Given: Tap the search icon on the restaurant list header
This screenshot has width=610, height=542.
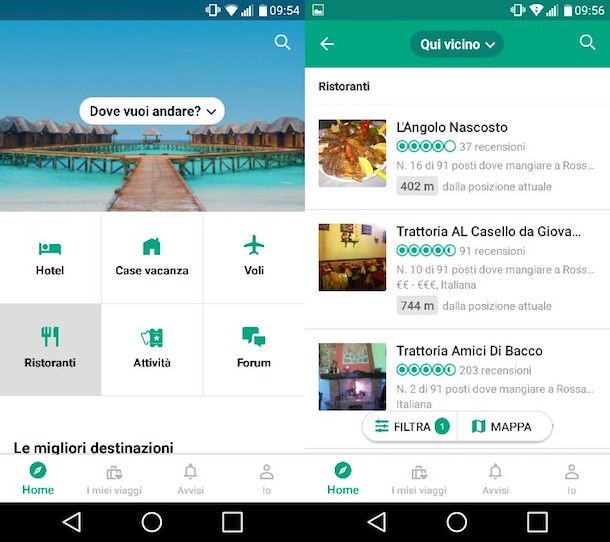Looking at the screenshot, I should (x=588, y=43).
